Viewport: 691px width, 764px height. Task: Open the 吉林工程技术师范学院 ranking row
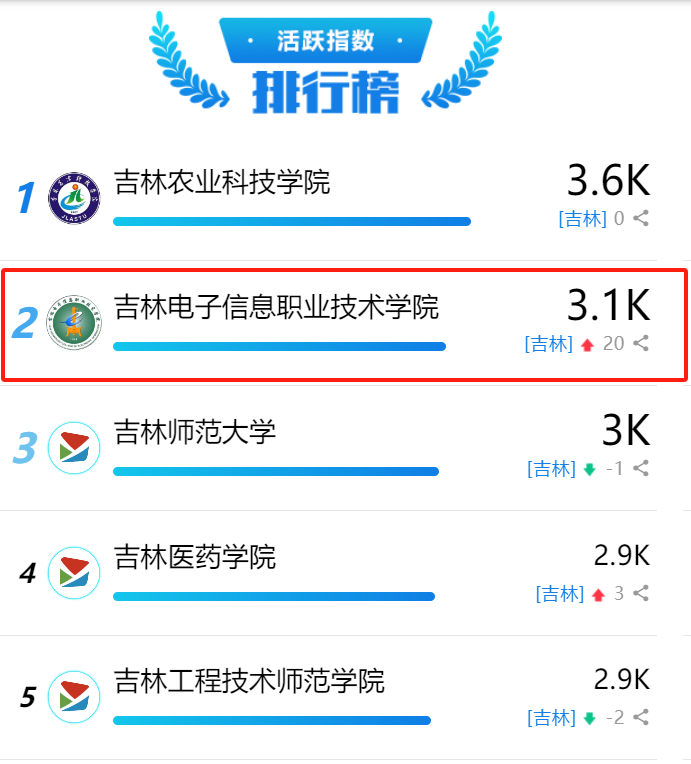249,682
